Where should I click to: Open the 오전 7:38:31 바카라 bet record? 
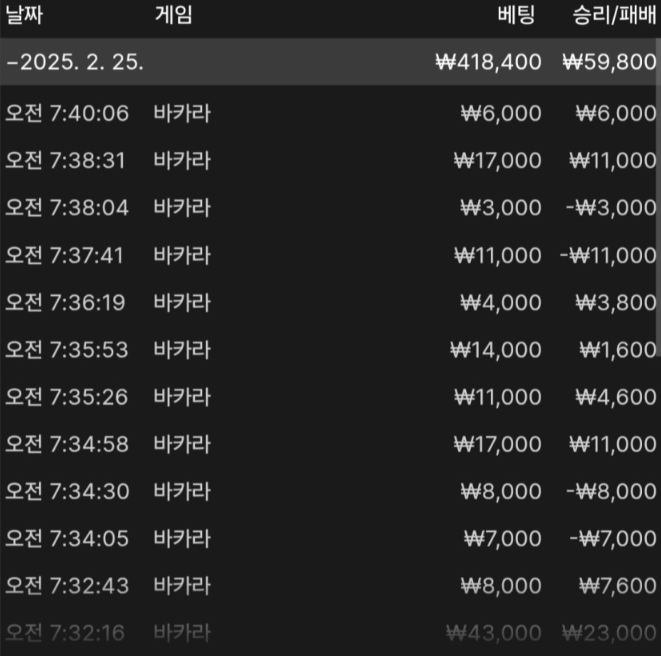(330, 160)
